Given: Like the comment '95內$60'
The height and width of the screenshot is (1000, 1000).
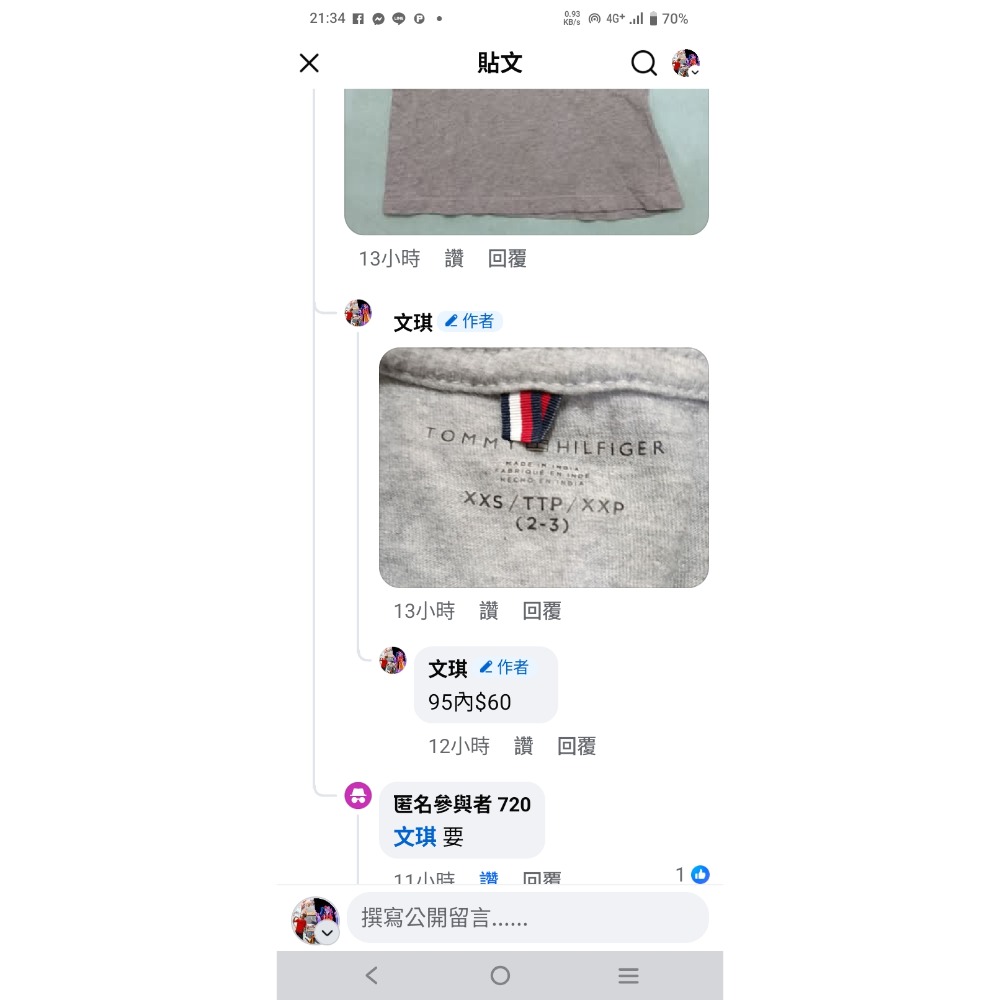Looking at the screenshot, I should tap(523, 746).
